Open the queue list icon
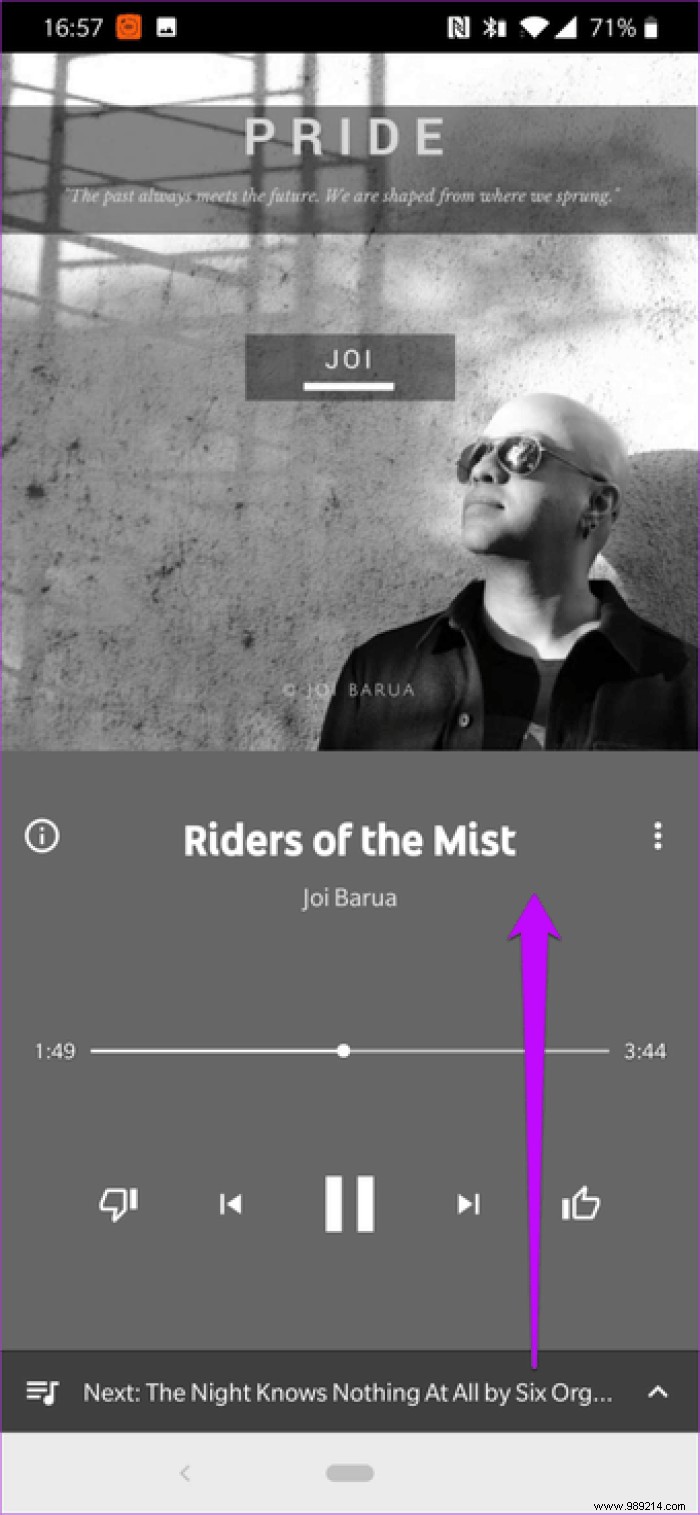This screenshot has width=700, height=1515. 42,1391
